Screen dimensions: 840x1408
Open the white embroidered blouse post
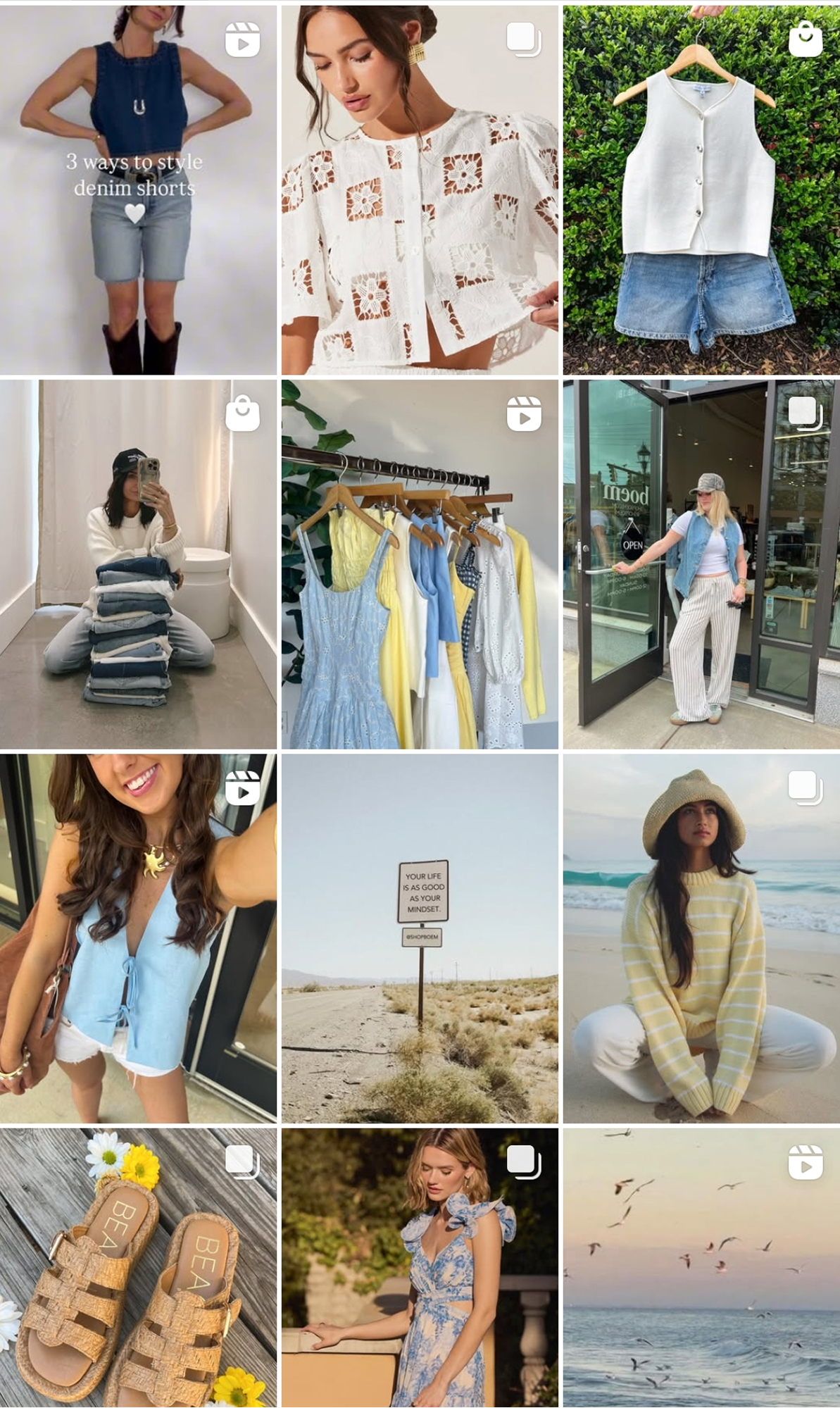[x=420, y=190]
